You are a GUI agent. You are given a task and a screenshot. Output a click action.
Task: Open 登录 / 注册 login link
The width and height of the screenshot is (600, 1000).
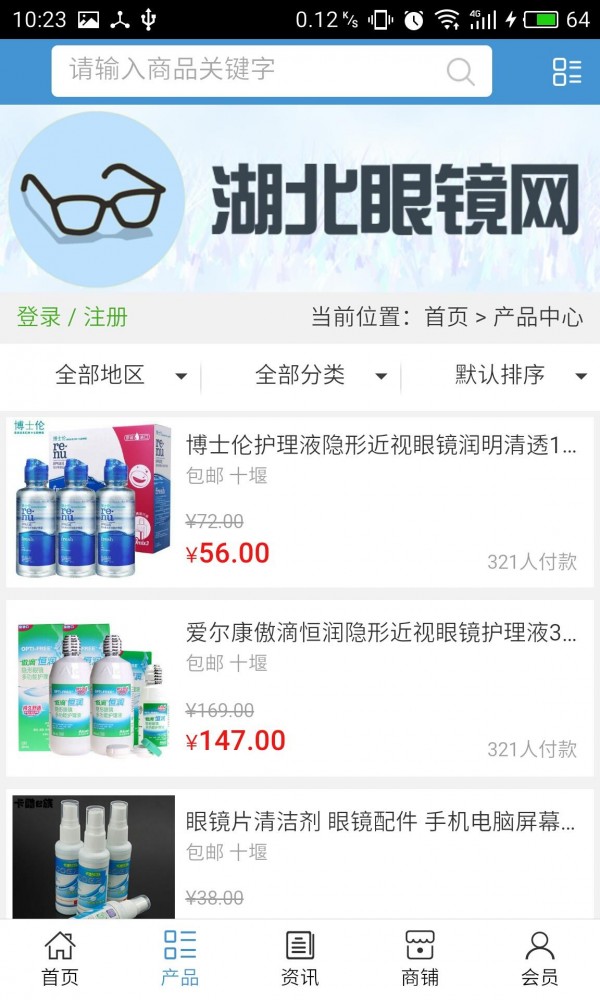coord(72,318)
